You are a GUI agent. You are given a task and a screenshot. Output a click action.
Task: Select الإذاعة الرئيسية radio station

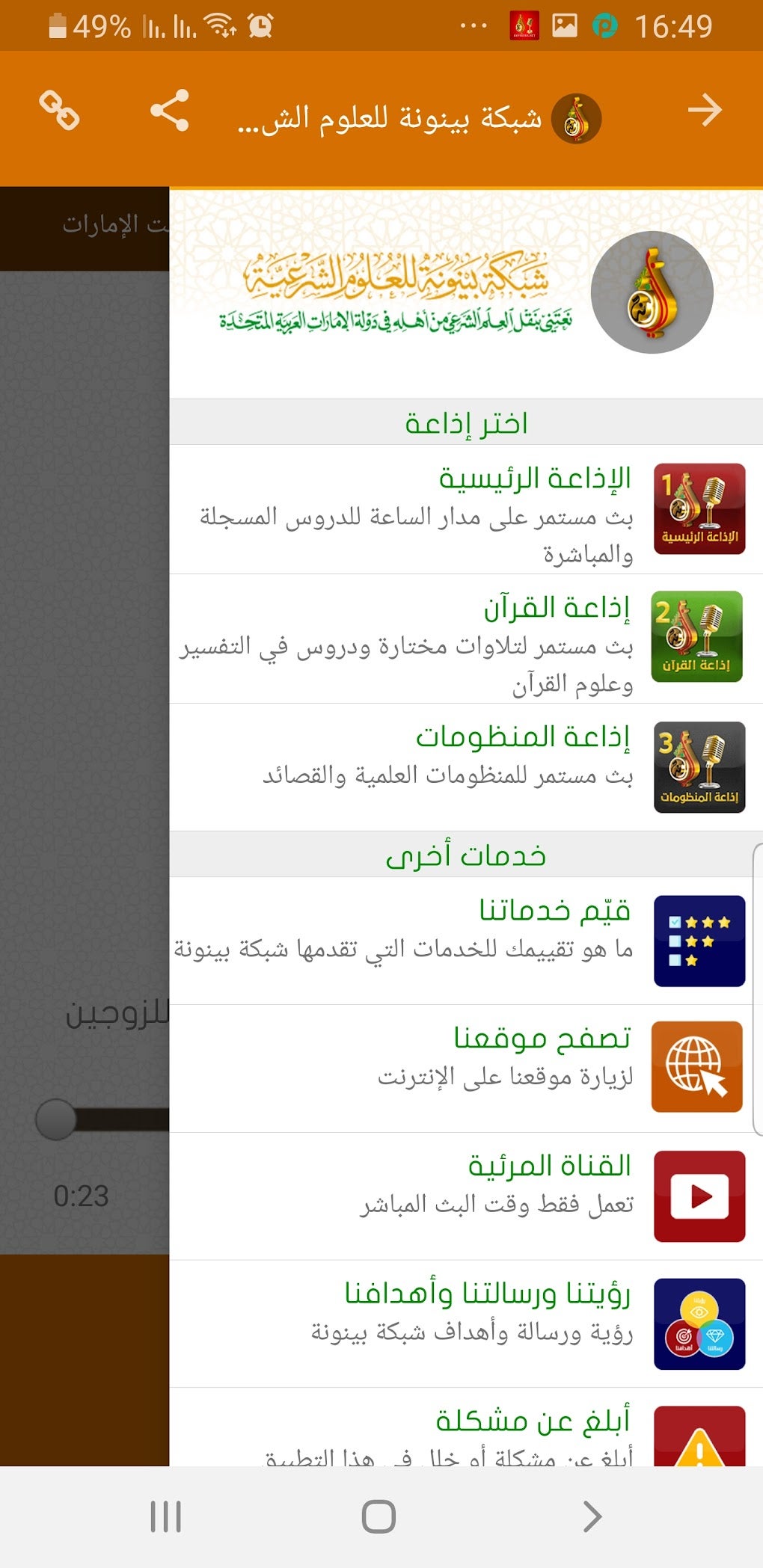click(x=465, y=510)
